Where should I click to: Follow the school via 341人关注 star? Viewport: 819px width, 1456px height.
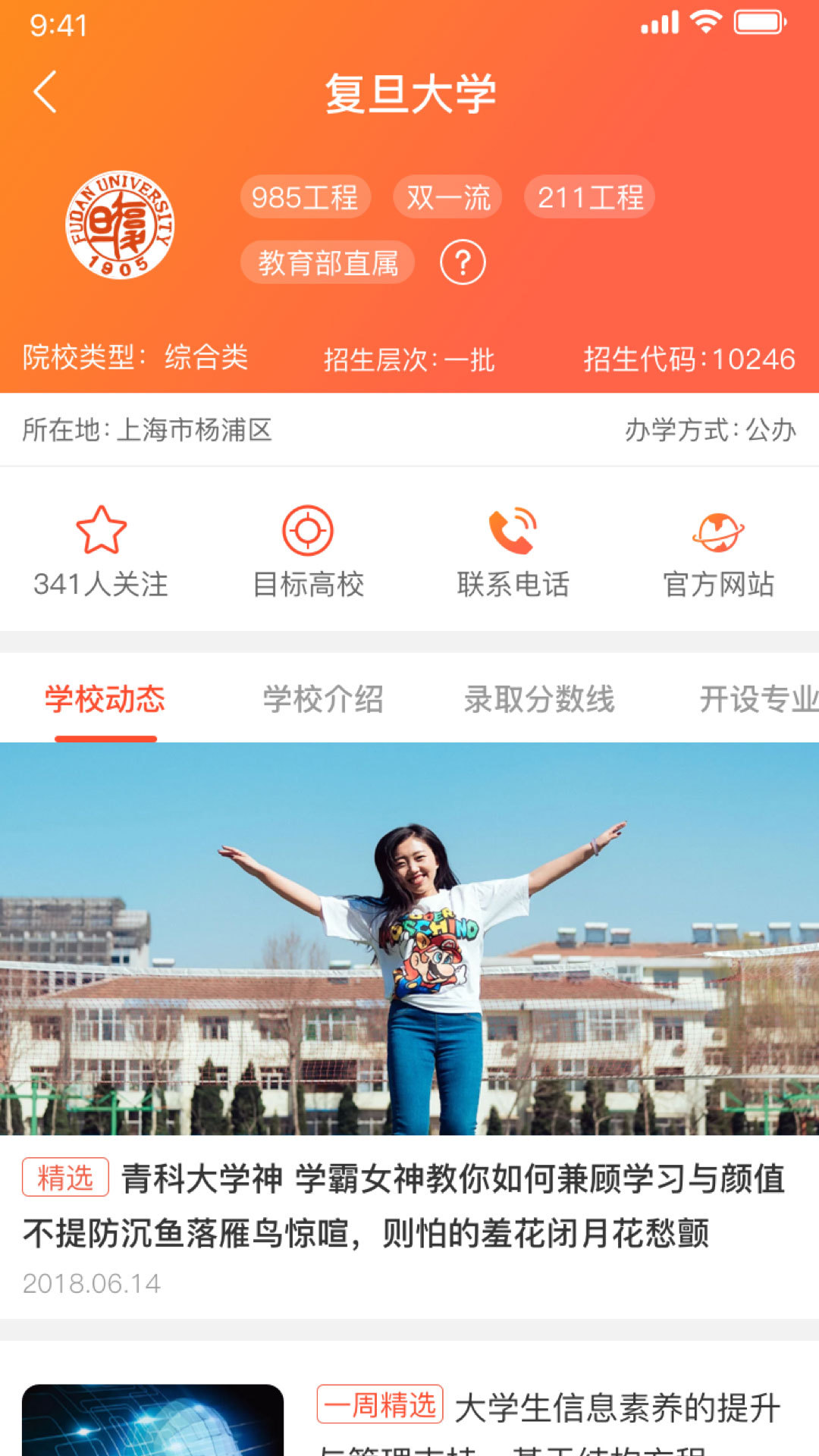[101, 551]
